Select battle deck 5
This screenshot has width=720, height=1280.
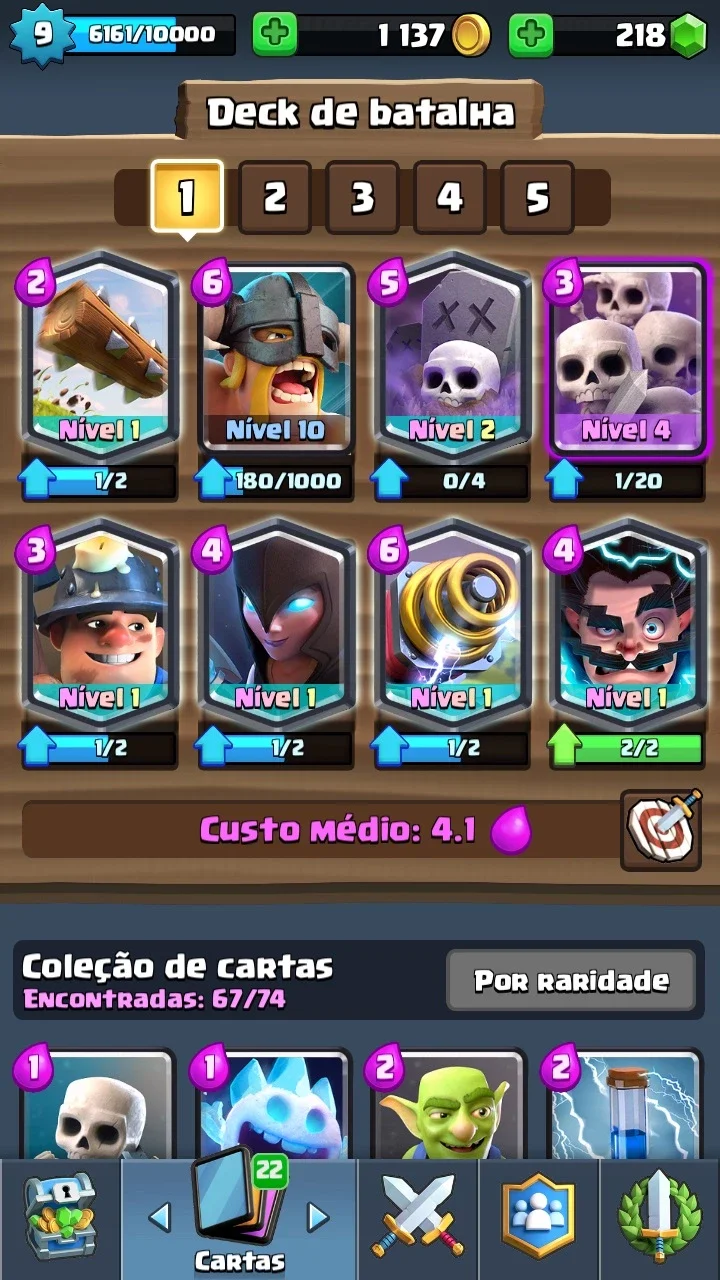coord(537,198)
